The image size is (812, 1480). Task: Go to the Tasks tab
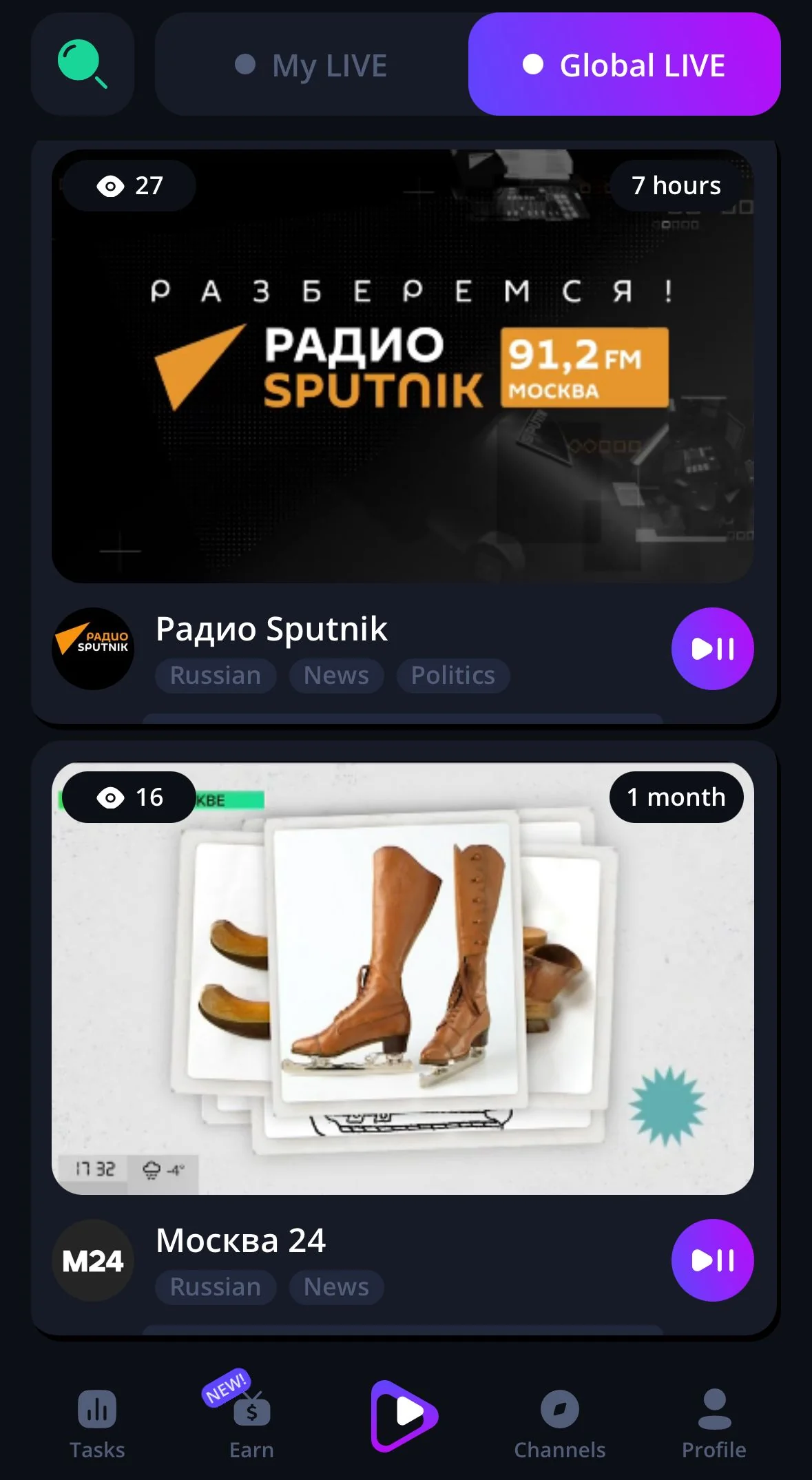97,1424
